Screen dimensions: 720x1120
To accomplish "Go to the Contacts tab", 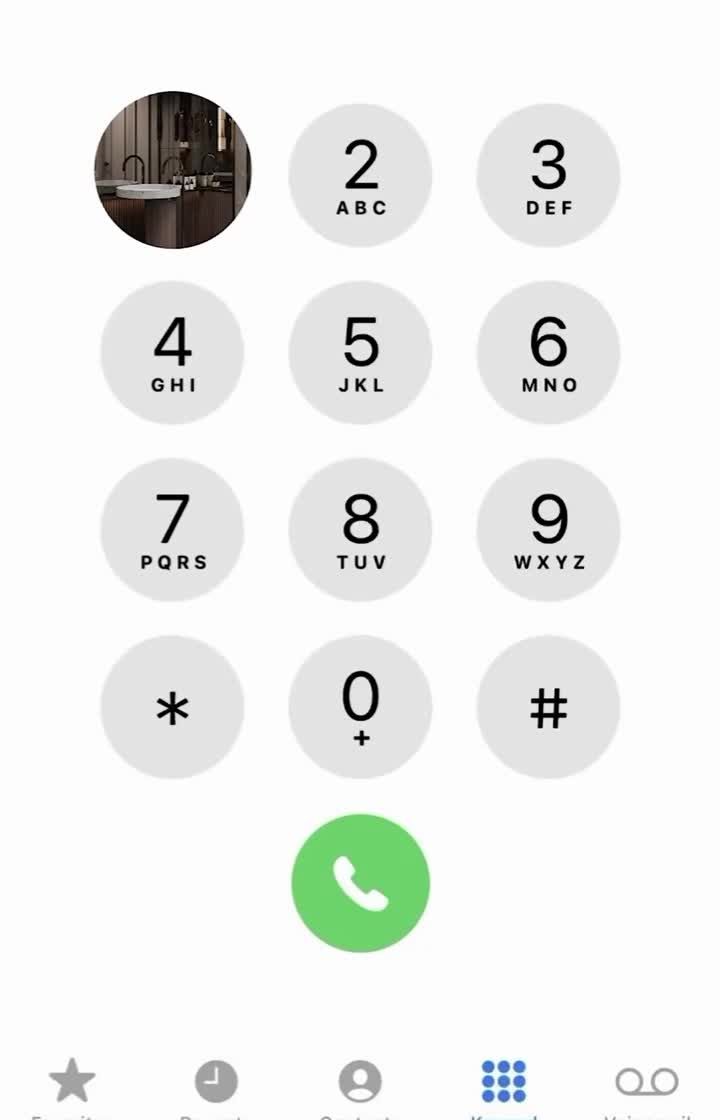I will pos(360,1084).
